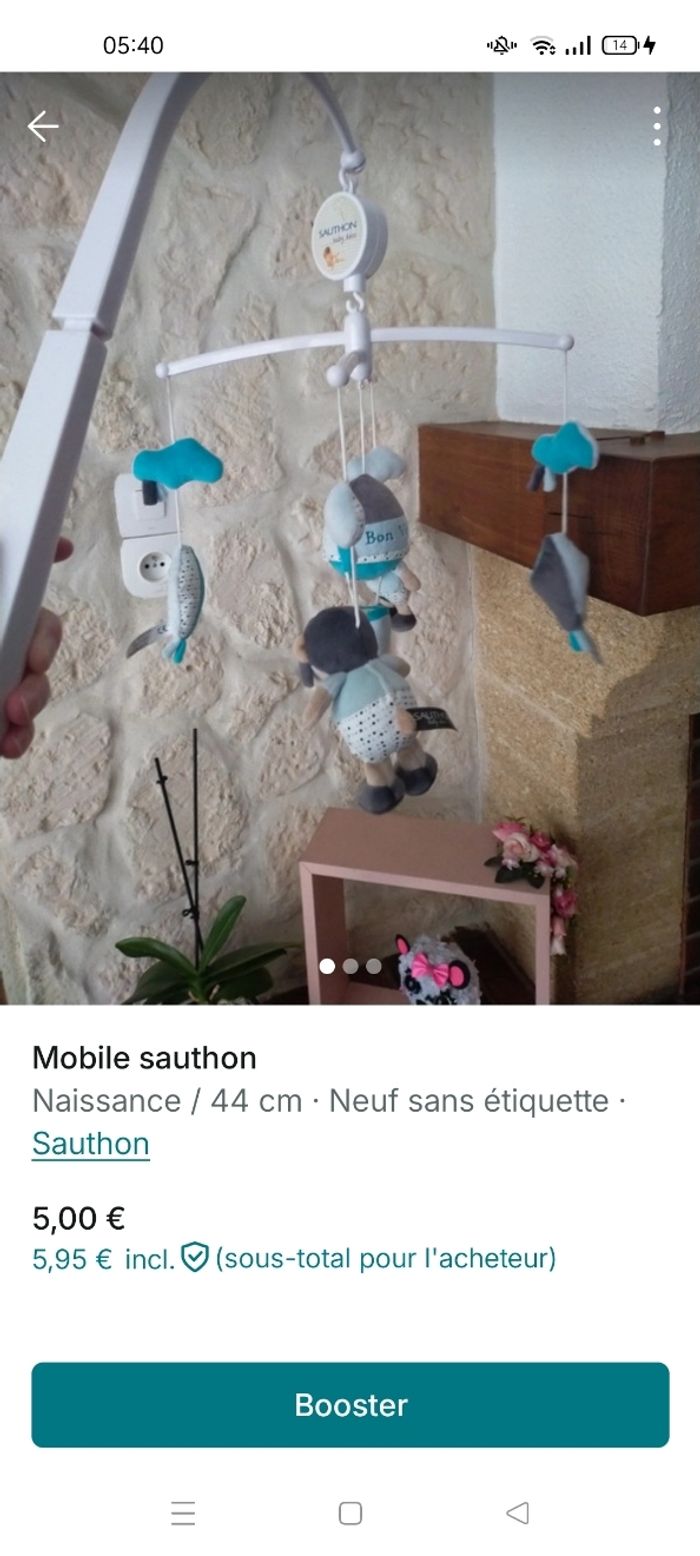Tap the Booster button
Screen dimensions: 700x1556
coord(350,1404)
